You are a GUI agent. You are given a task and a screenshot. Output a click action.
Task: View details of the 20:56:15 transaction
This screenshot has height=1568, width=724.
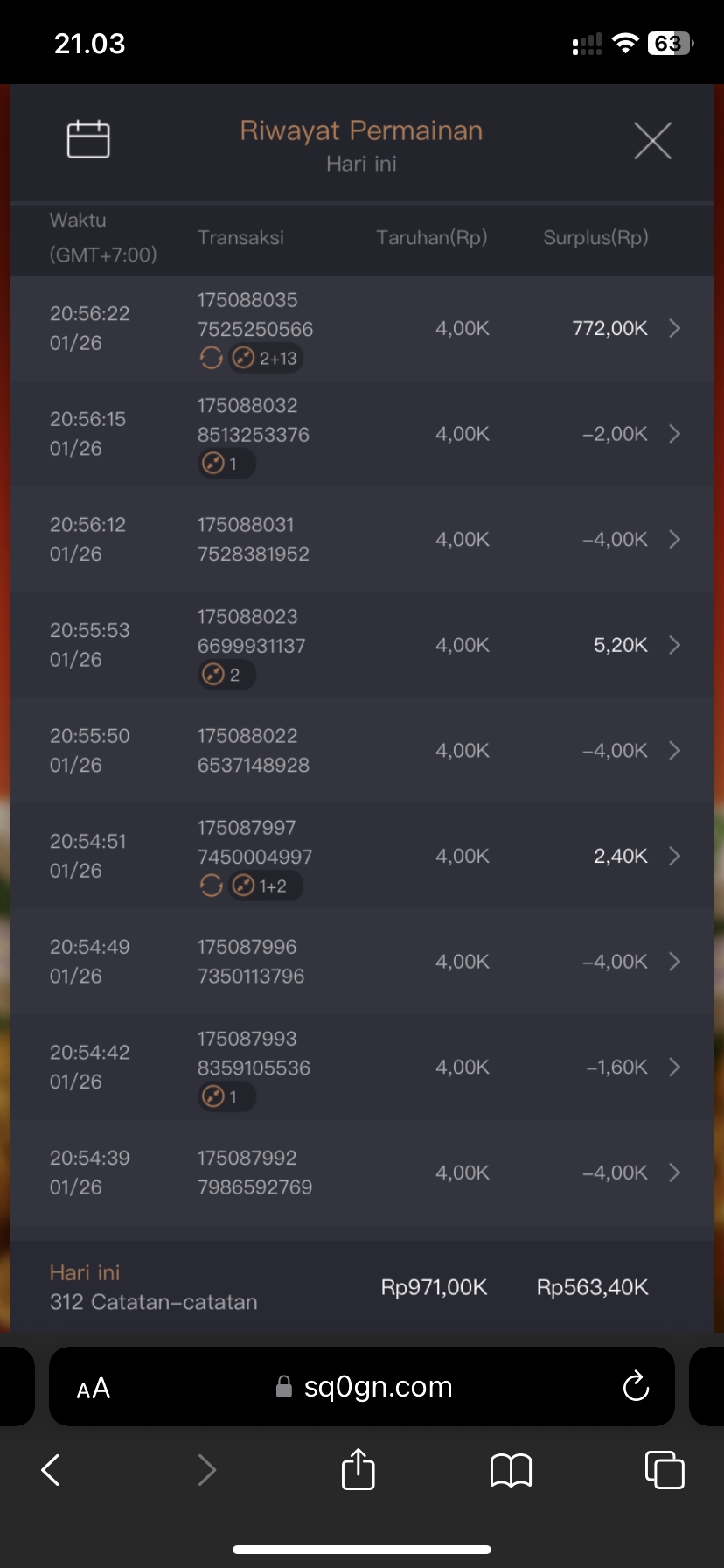674,434
